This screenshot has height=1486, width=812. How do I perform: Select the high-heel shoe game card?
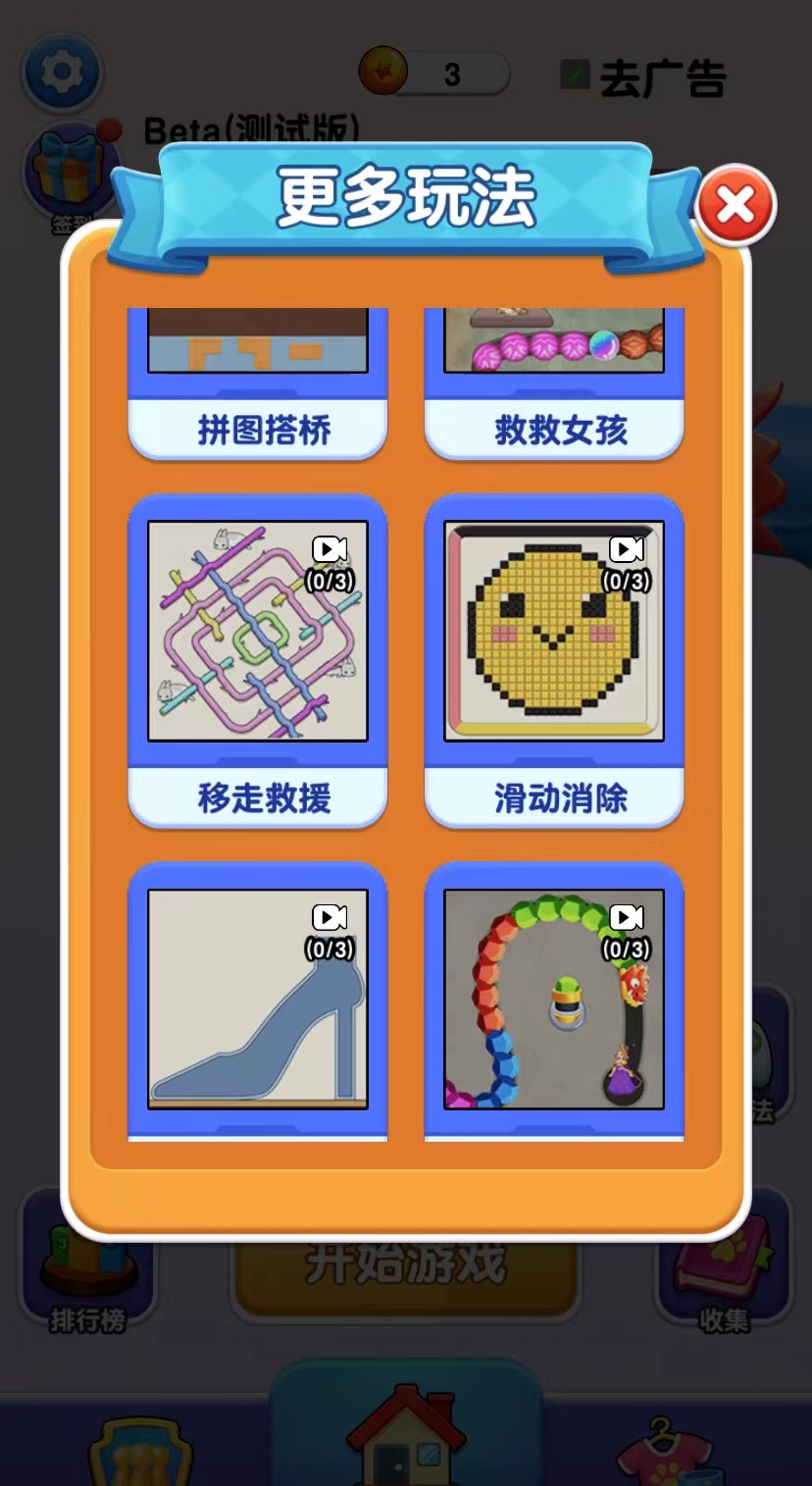tap(258, 999)
